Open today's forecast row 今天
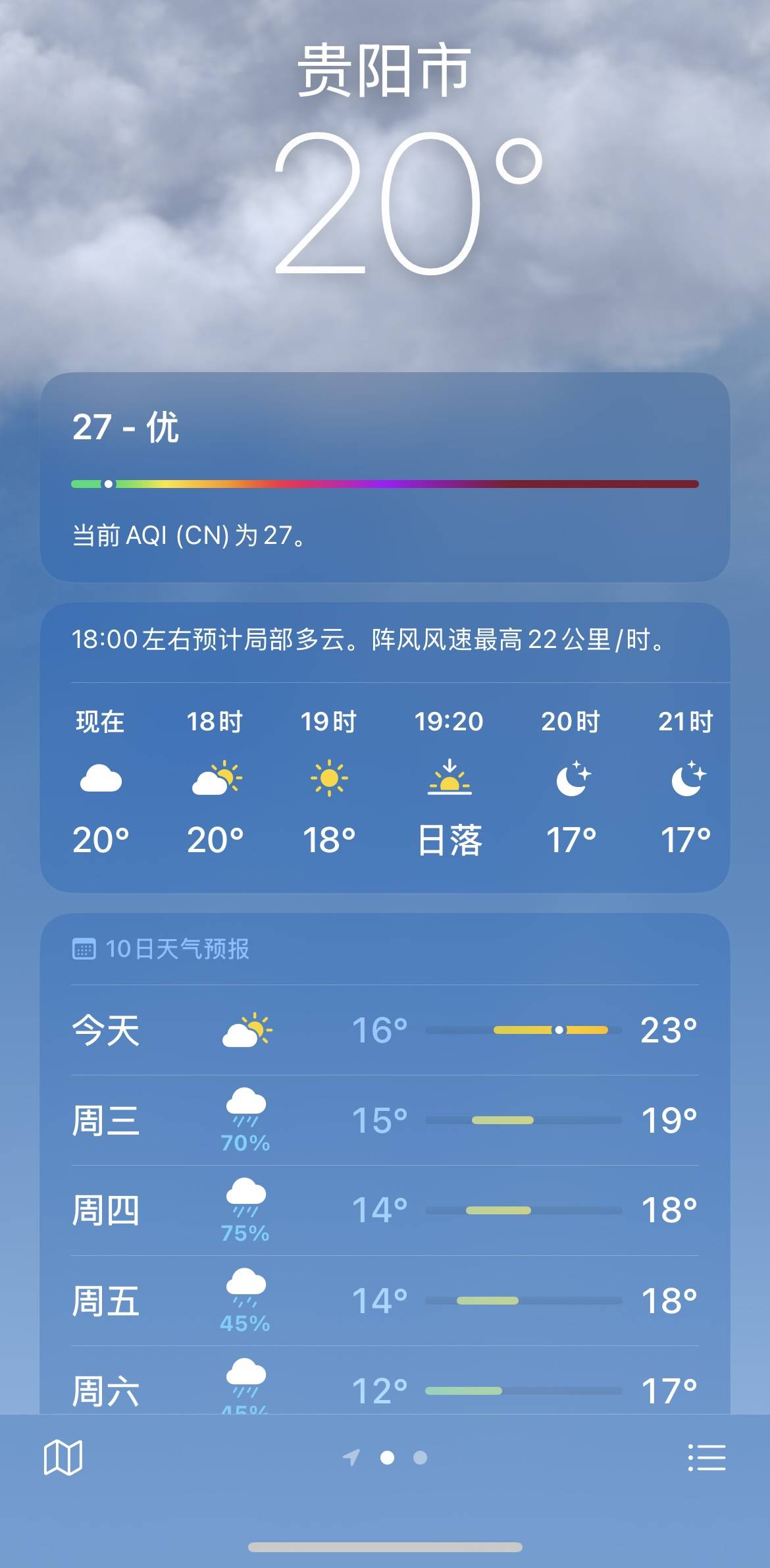 (385, 1030)
